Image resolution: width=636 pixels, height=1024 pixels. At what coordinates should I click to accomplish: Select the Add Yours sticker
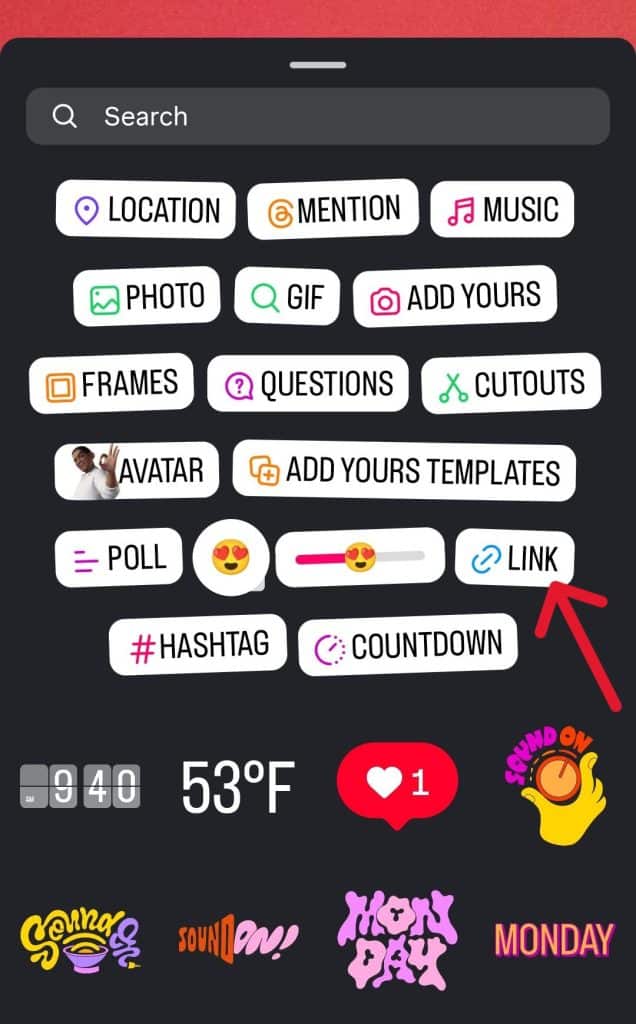(455, 297)
